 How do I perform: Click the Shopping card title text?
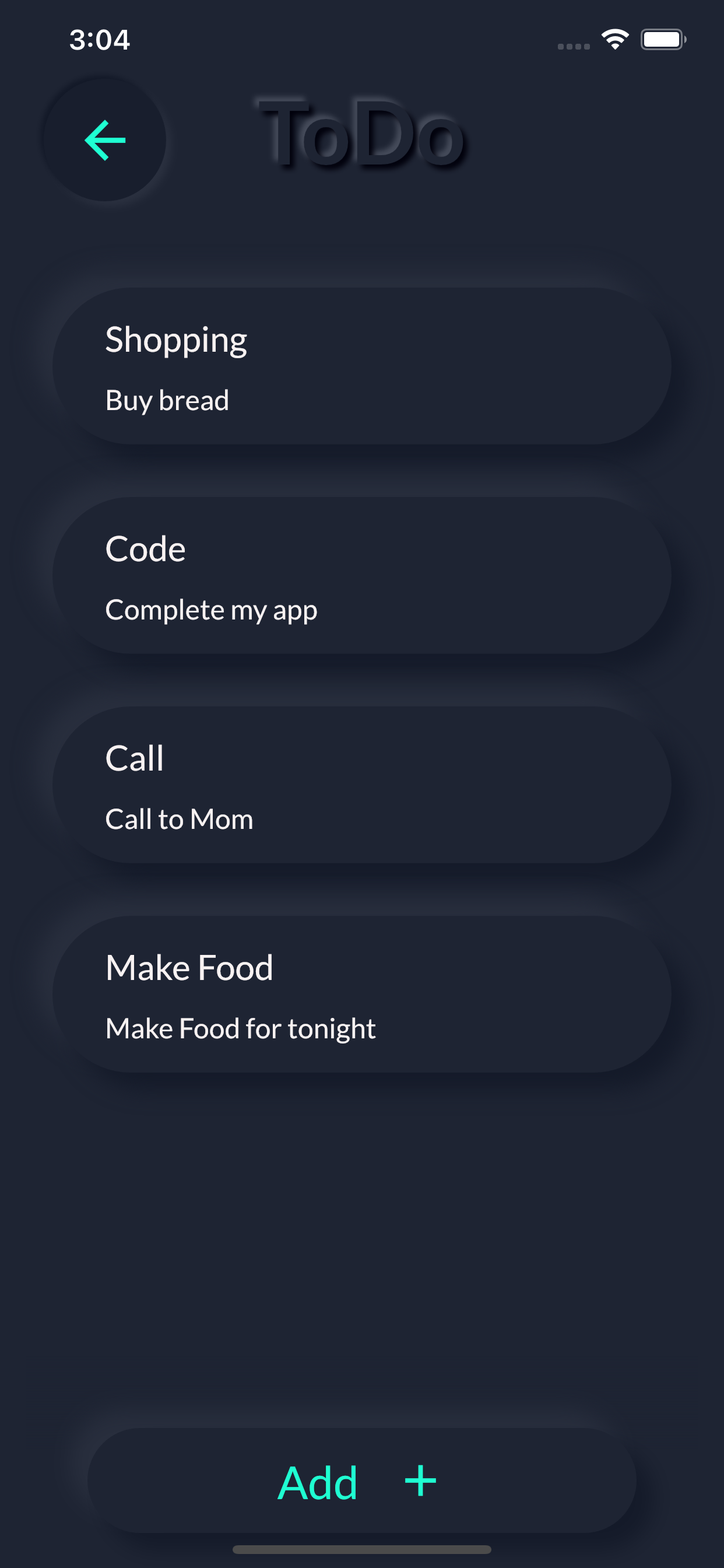coord(176,339)
